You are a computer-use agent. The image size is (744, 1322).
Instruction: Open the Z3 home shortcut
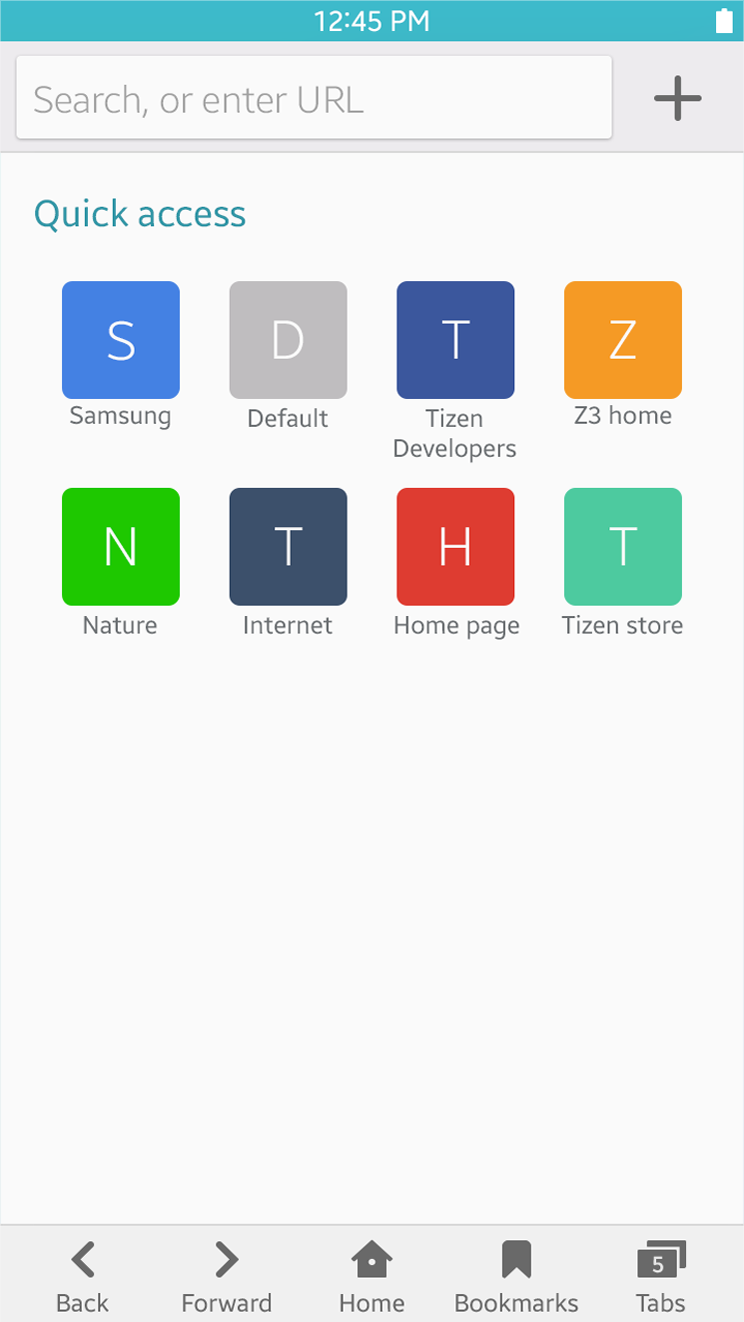pyautogui.click(x=622, y=340)
